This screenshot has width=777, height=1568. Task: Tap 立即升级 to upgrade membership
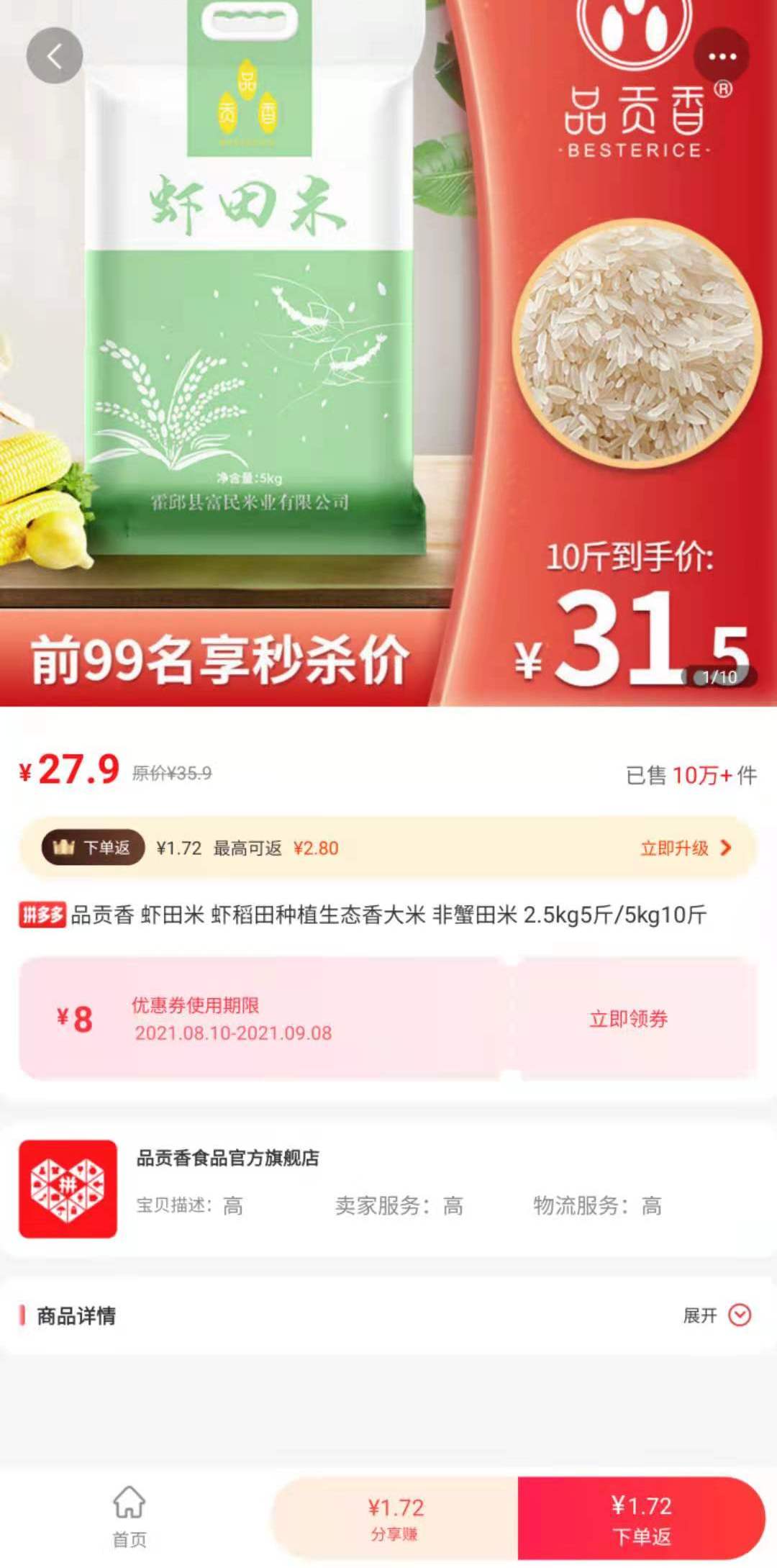685,848
